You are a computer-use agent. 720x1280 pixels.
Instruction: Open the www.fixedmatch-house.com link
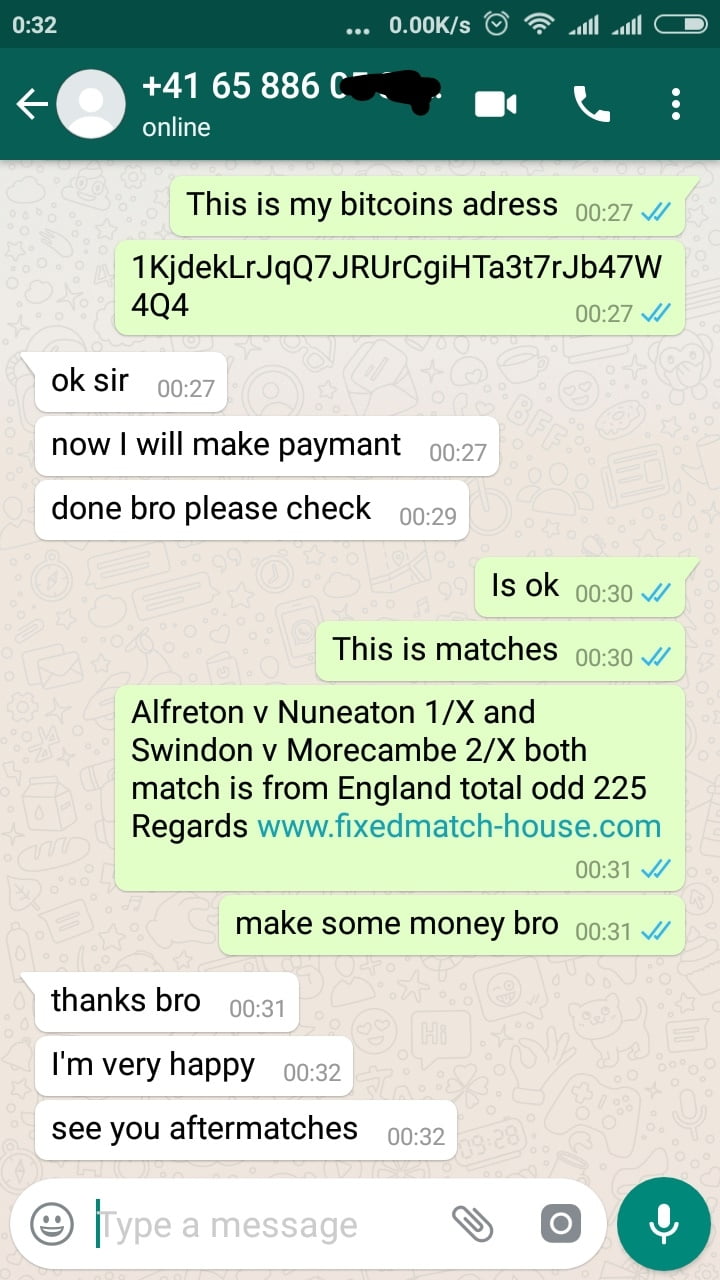click(x=459, y=826)
